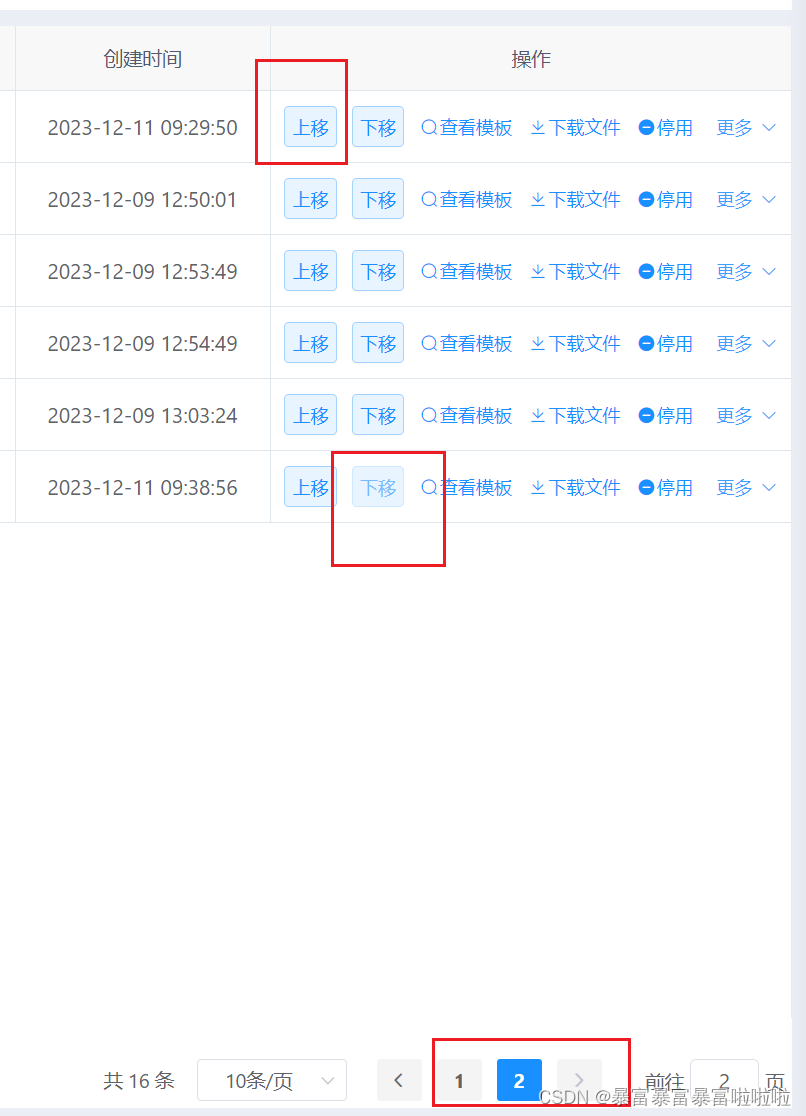Click 上移 in the 2023-12-11 09:38:56 row
Screen dimensions: 806x1116
310,488
